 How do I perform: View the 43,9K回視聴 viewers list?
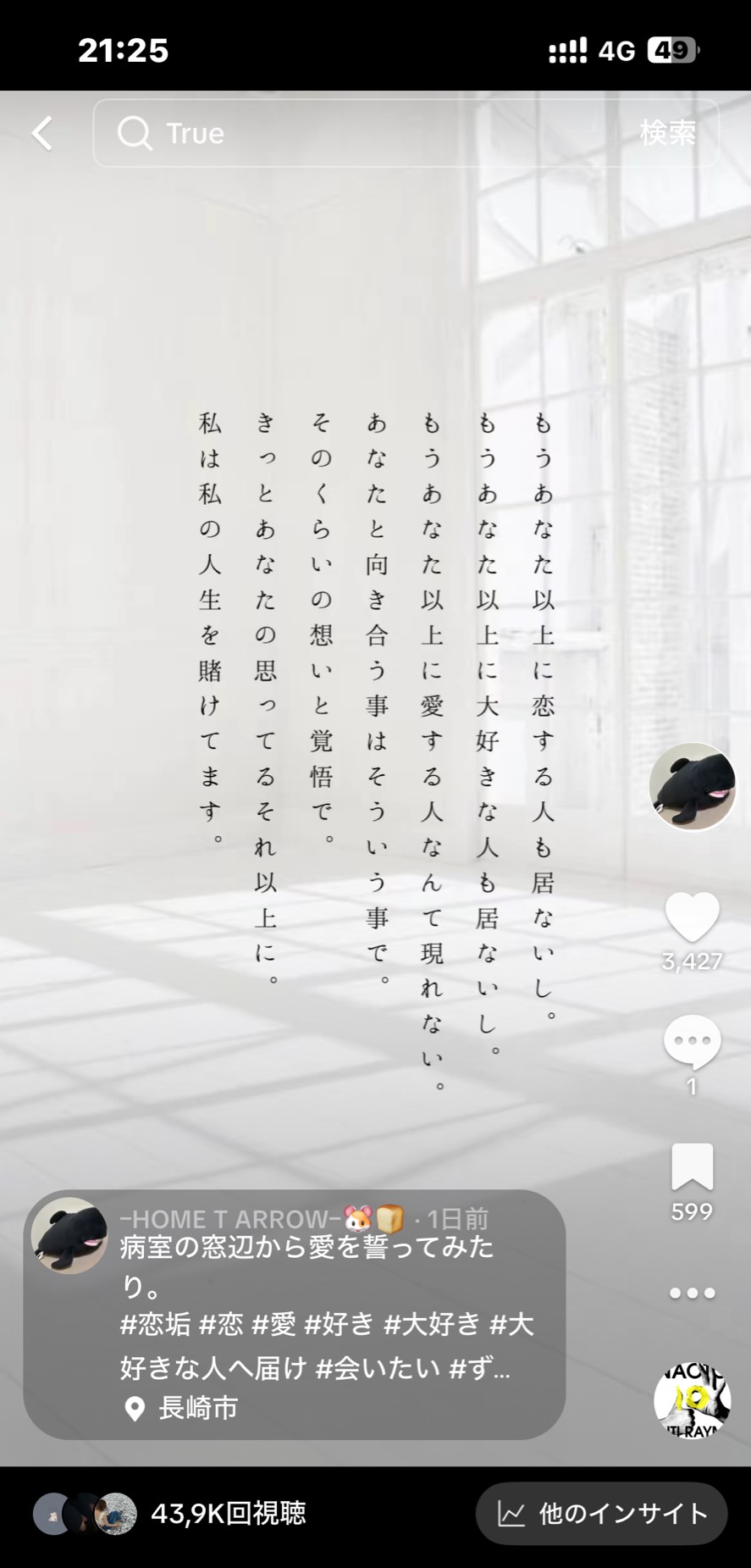tap(169, 1514)
